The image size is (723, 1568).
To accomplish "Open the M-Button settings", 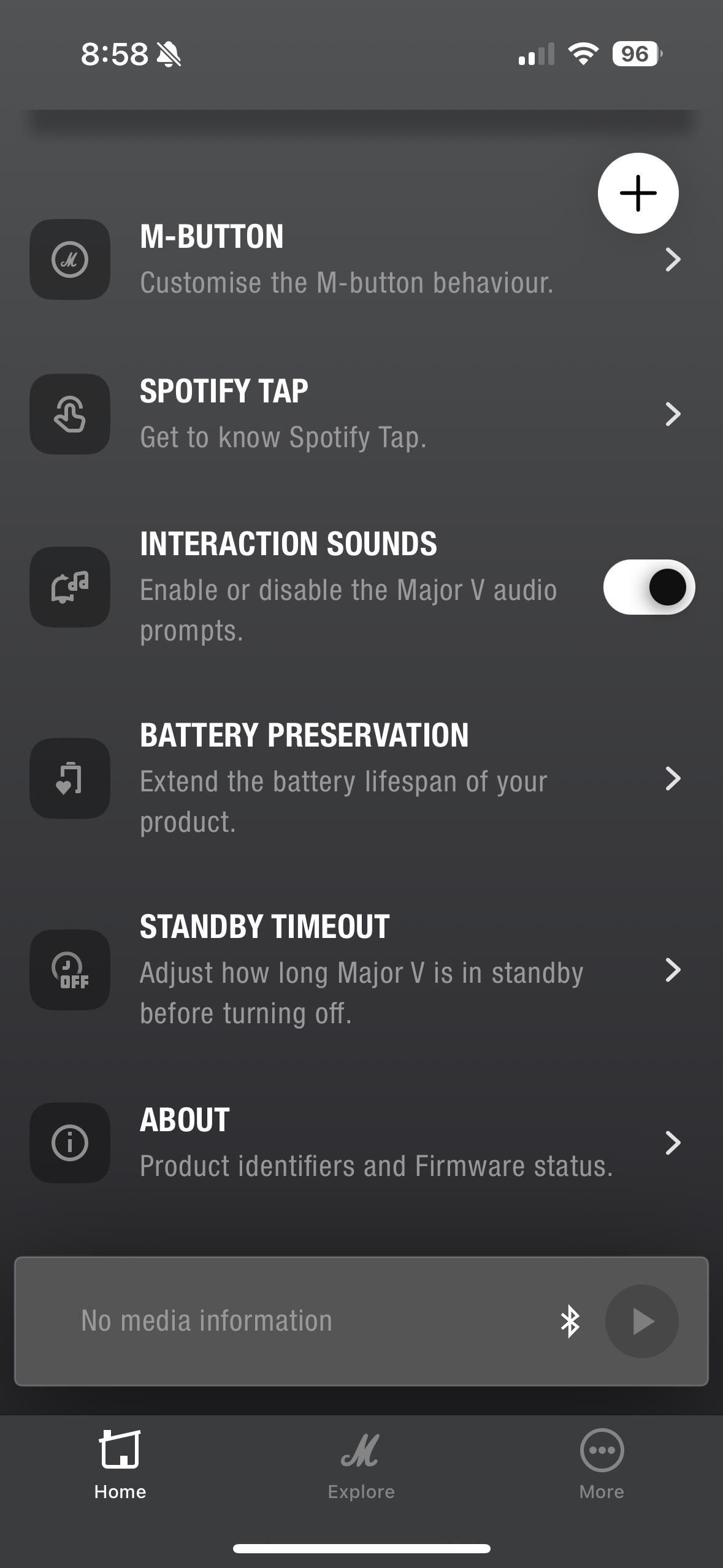I will pyautogui.click(x=361, y=259).
